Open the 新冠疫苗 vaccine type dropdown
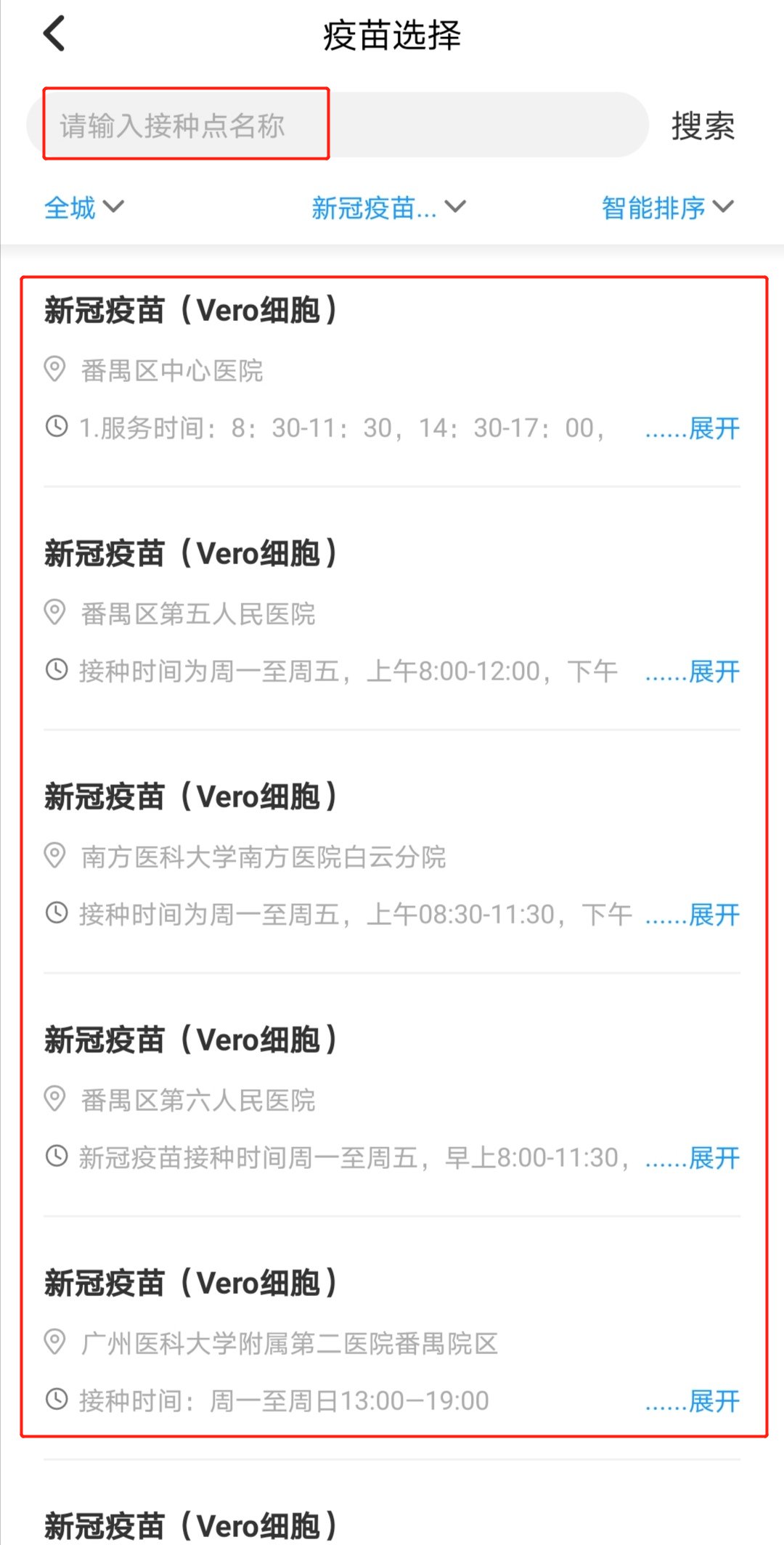The width and height of the screenshot is (784, 1545). coord(388,208)
